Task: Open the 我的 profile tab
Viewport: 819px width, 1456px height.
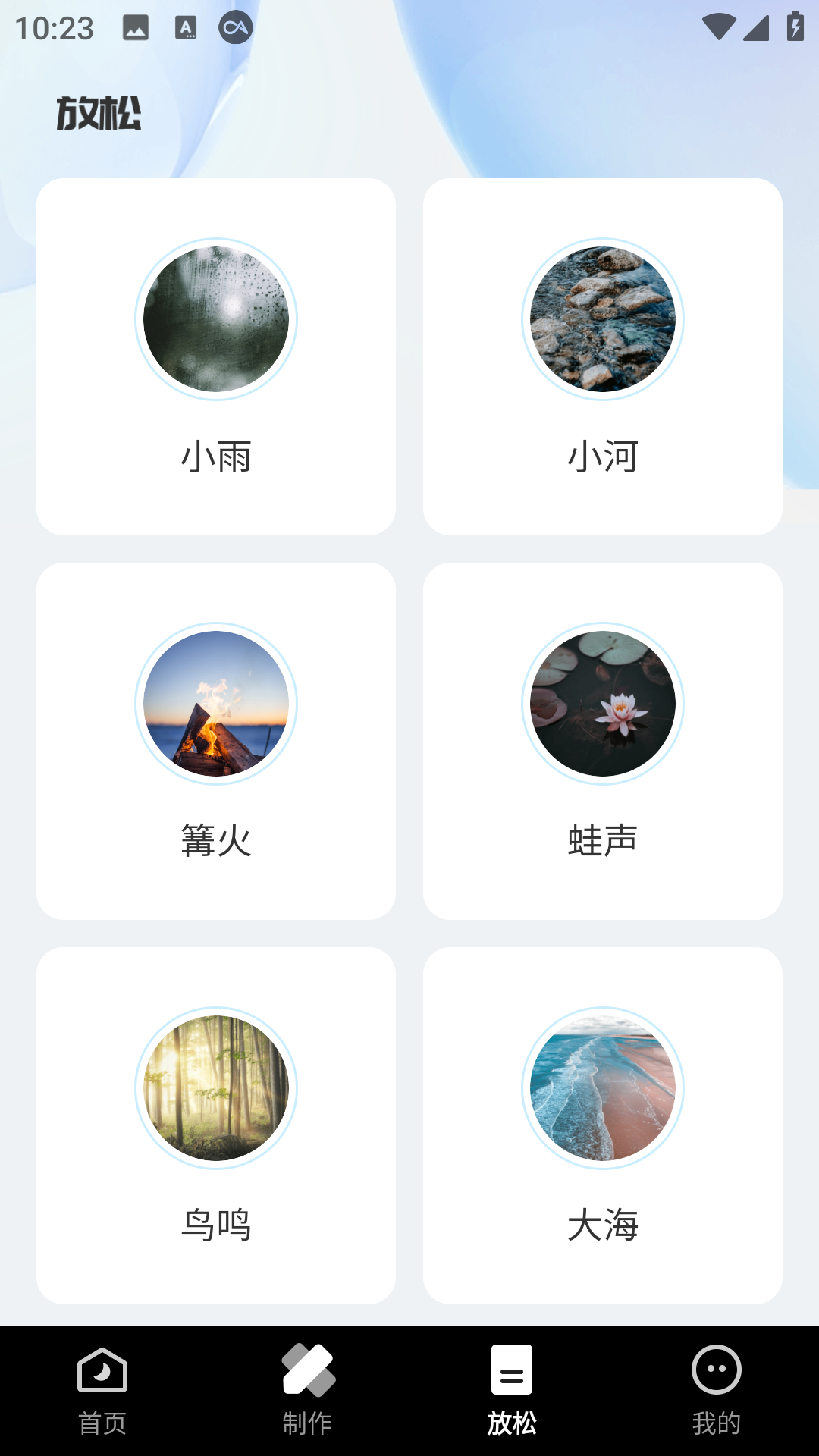Action: [717, 1391]
